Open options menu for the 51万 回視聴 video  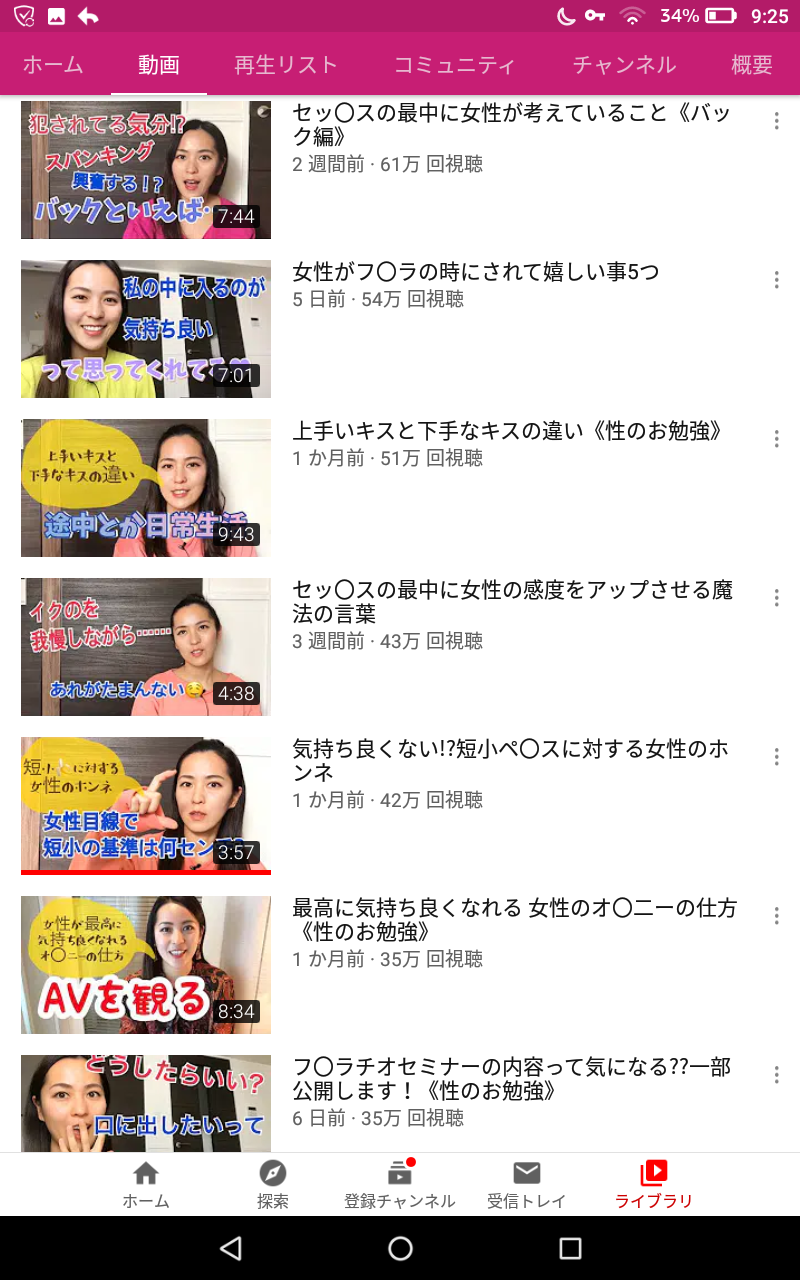coord(776,439)
